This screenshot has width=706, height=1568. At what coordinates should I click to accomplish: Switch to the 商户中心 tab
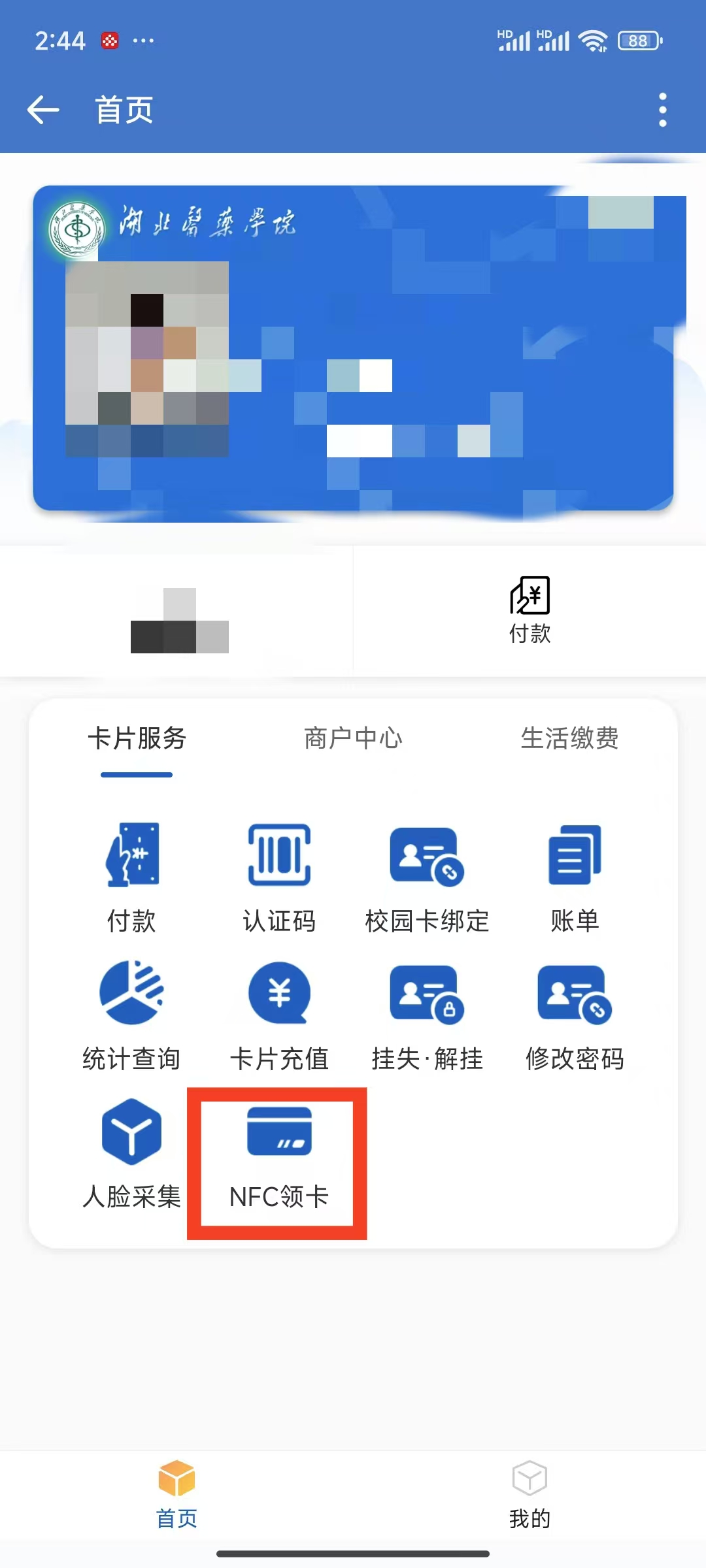pyautogui.click(x=353, y=738)
